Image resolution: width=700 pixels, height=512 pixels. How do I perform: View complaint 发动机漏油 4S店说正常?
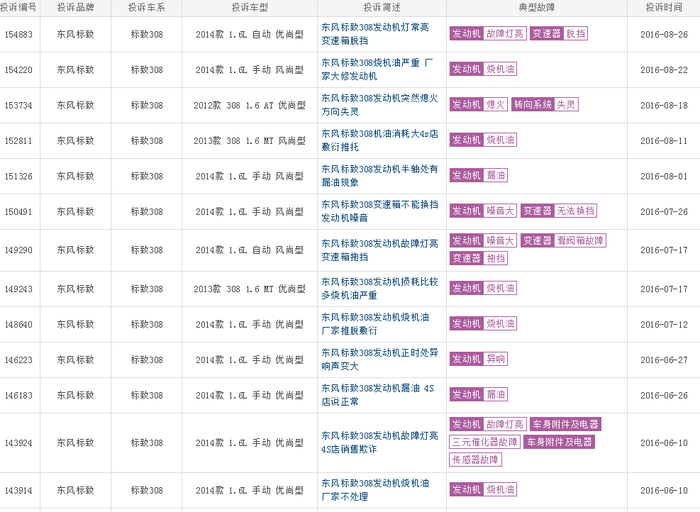coord(380,395)
